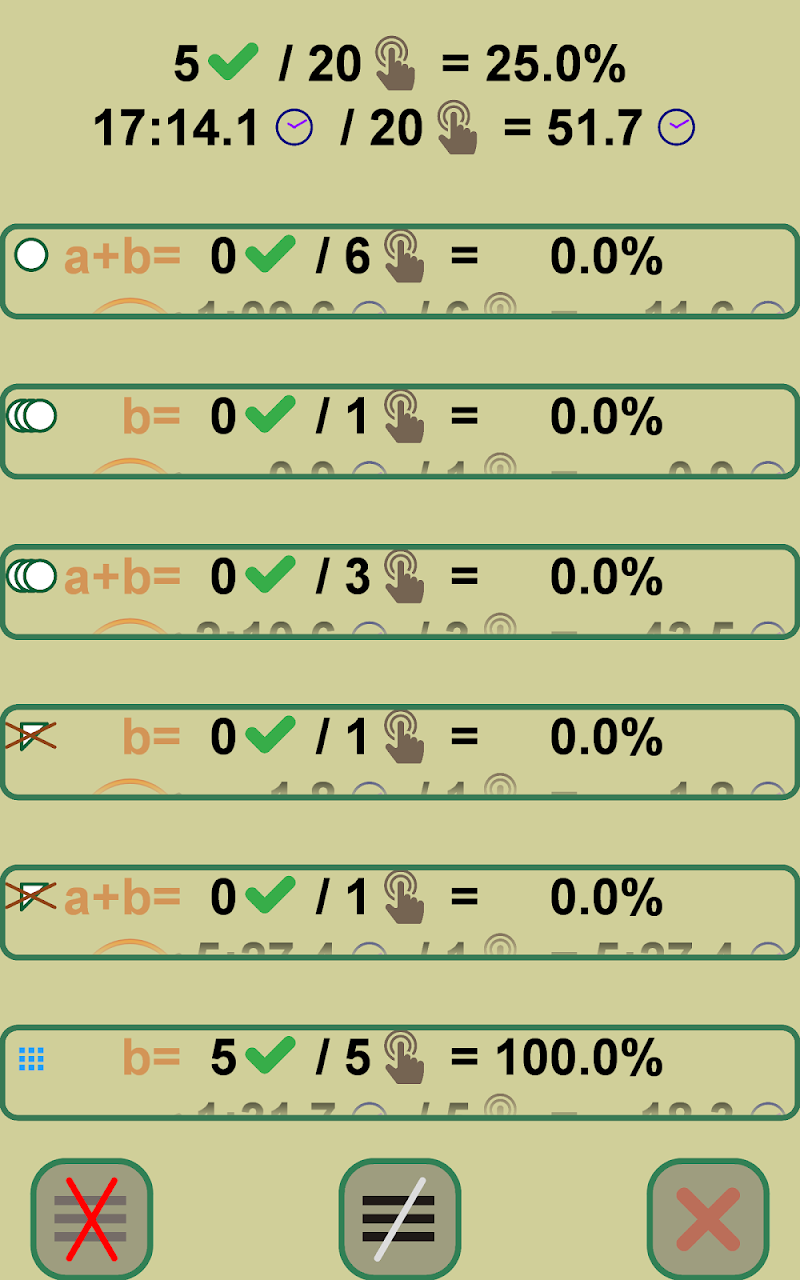This screenshot has height=1280, width=800.
Task: Open the b= row with 5/5 score
Action: (x=400, y=1071)
